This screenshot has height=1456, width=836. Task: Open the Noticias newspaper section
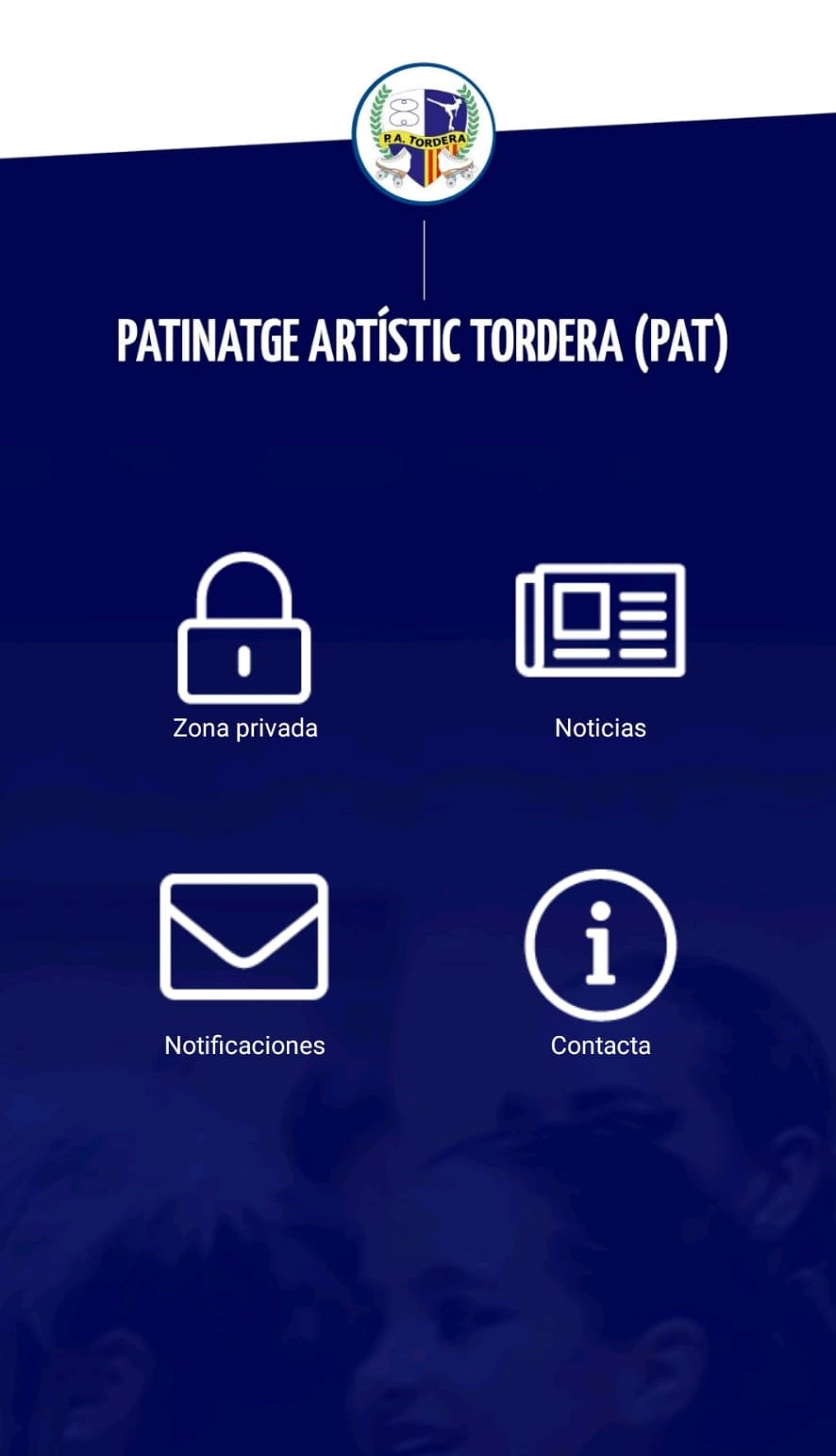[x=600, y=620]
